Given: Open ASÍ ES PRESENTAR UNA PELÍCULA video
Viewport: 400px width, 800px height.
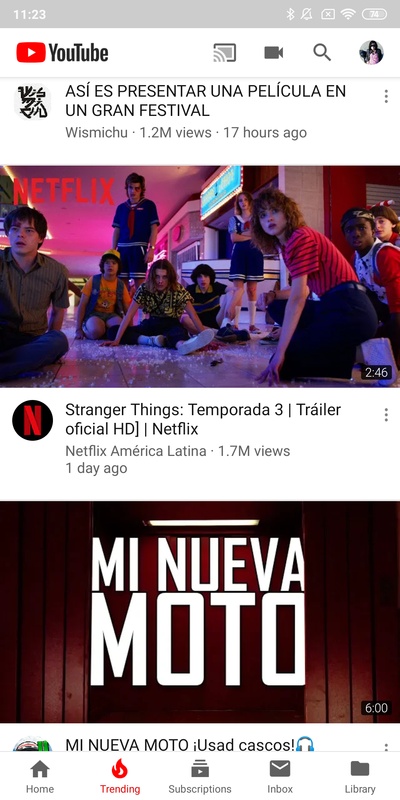Looking at the screenshot, I should pos(206,101).
